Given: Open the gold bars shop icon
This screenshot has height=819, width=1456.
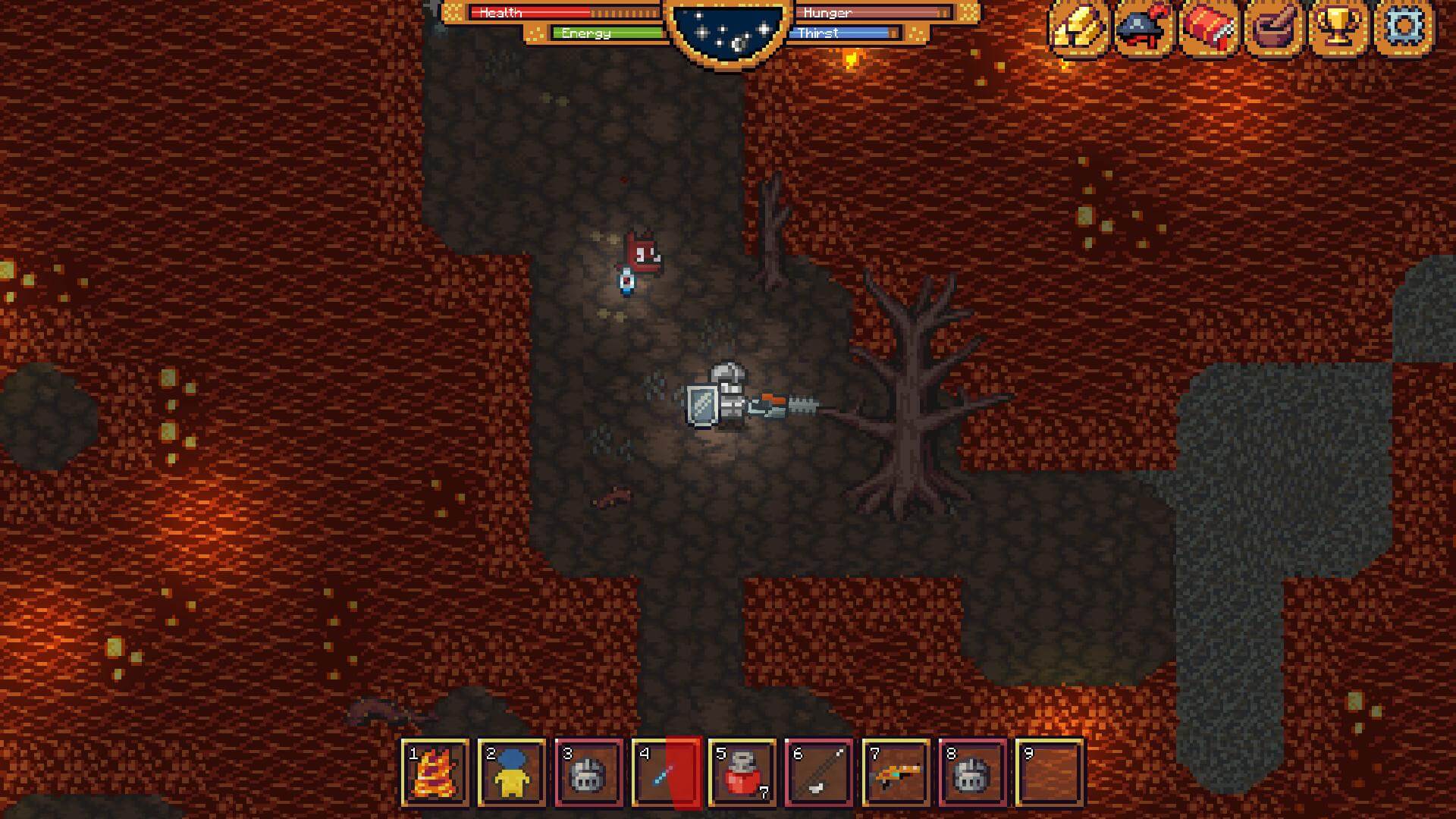Looking at the screenshot, I should tap(1078, 28).
